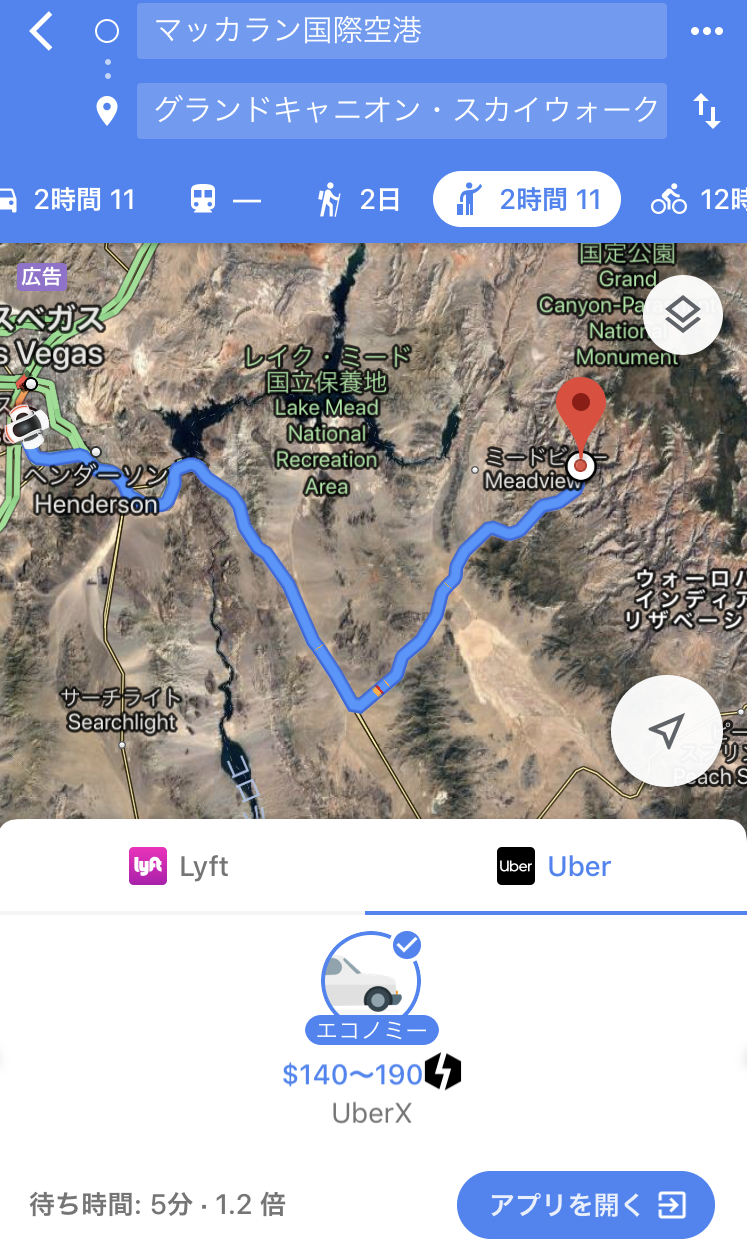Select the walking mode showing 2日
This screenshot has width=747, height=1250.
click(x=358, y=200)
